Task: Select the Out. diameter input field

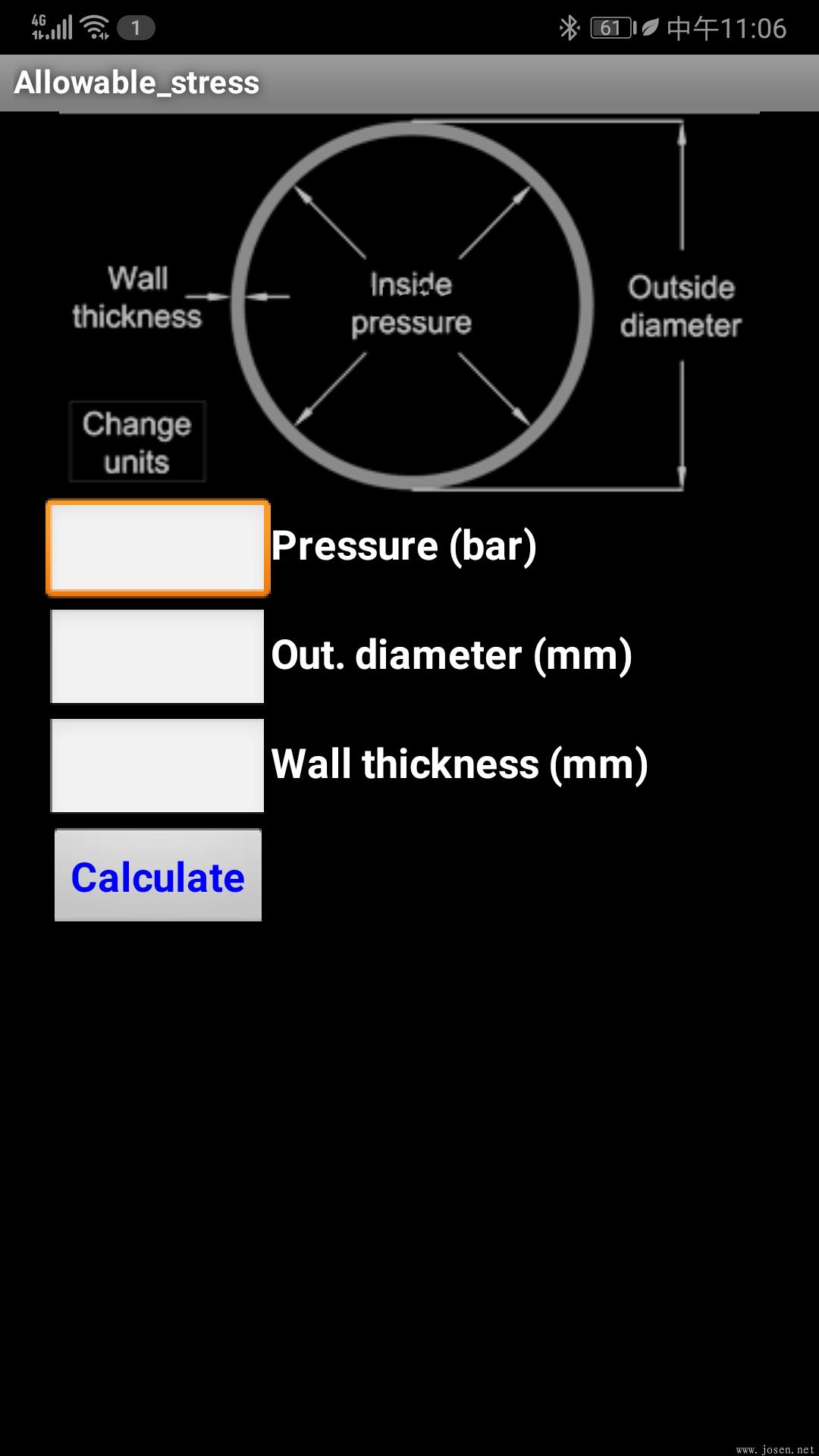Action: pos(156,657)
